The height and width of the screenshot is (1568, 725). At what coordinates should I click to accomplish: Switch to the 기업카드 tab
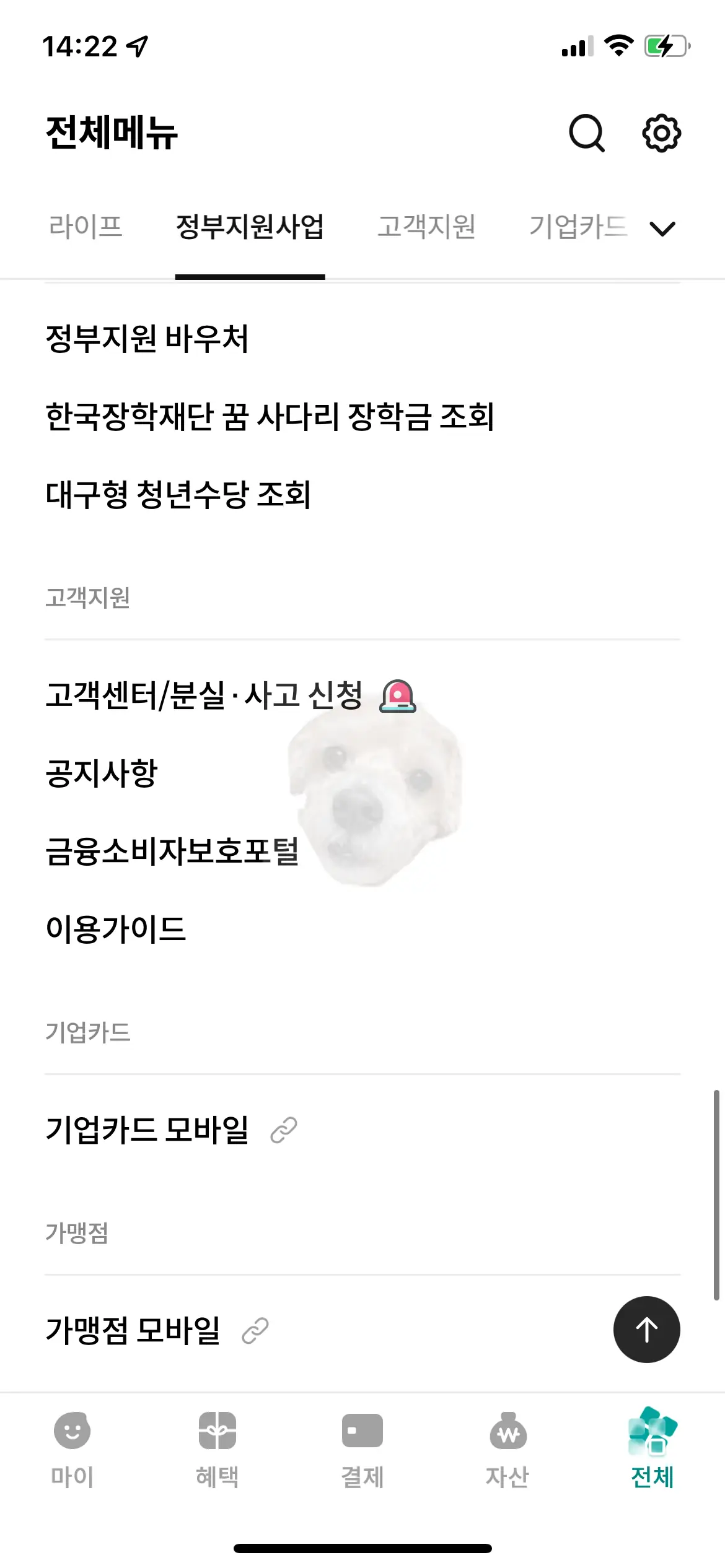578,228
